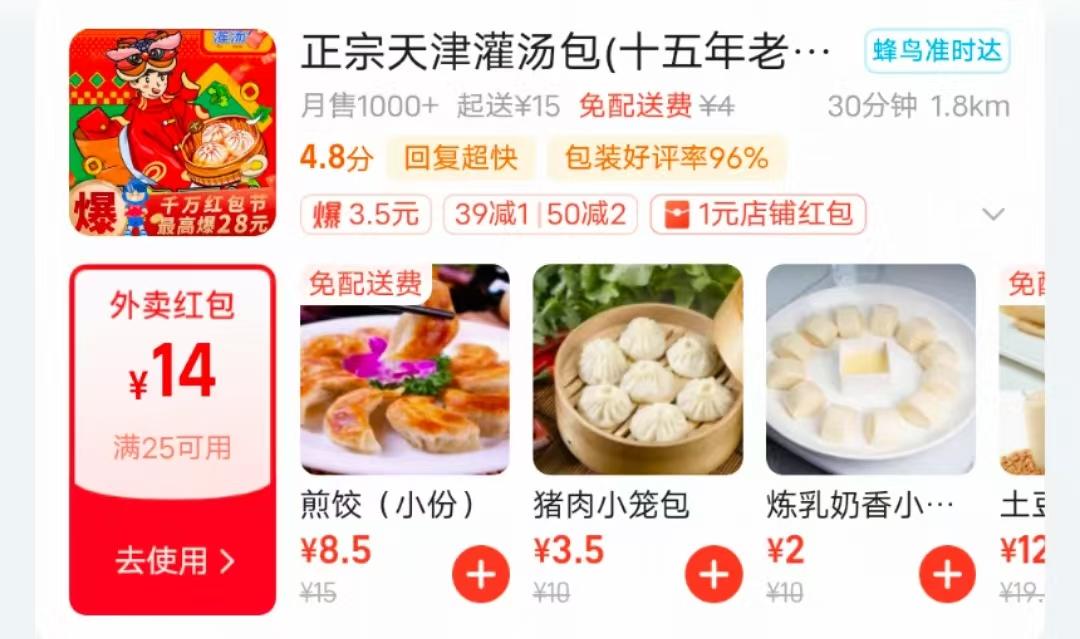Tap the restaurant logo image

[172, 132]
